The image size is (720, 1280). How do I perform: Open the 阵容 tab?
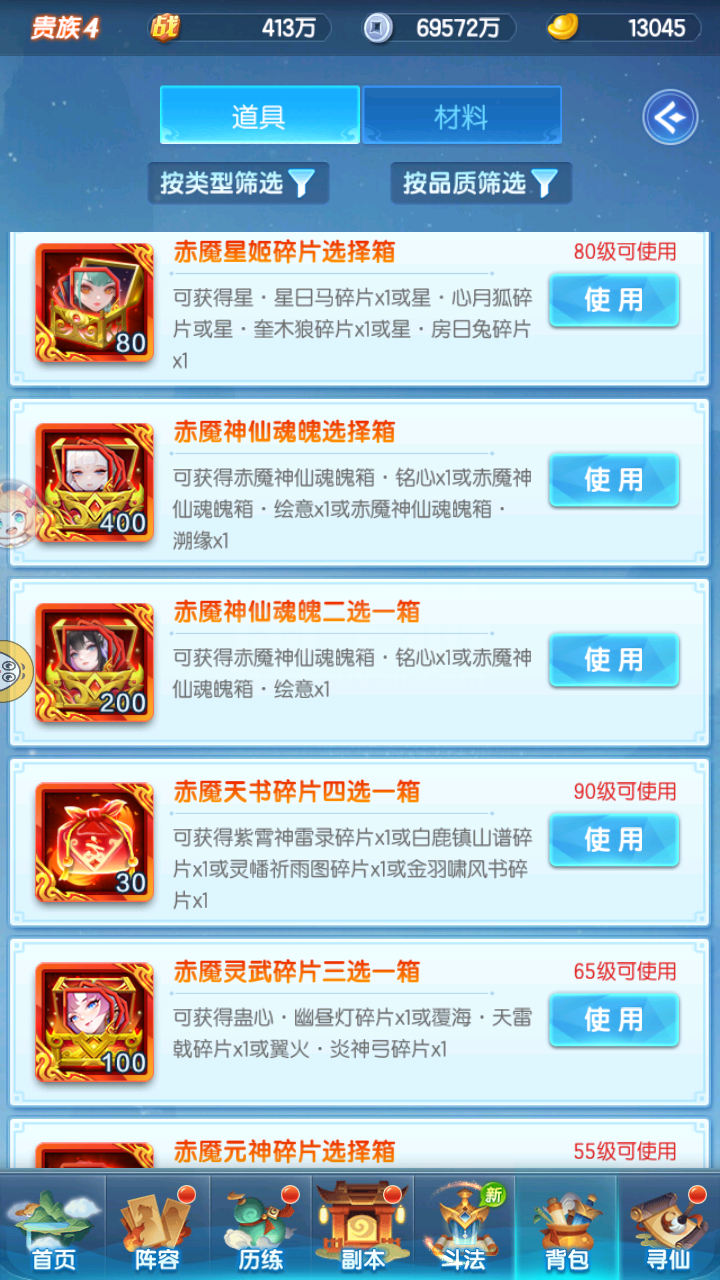click(x=157, y=1228)
